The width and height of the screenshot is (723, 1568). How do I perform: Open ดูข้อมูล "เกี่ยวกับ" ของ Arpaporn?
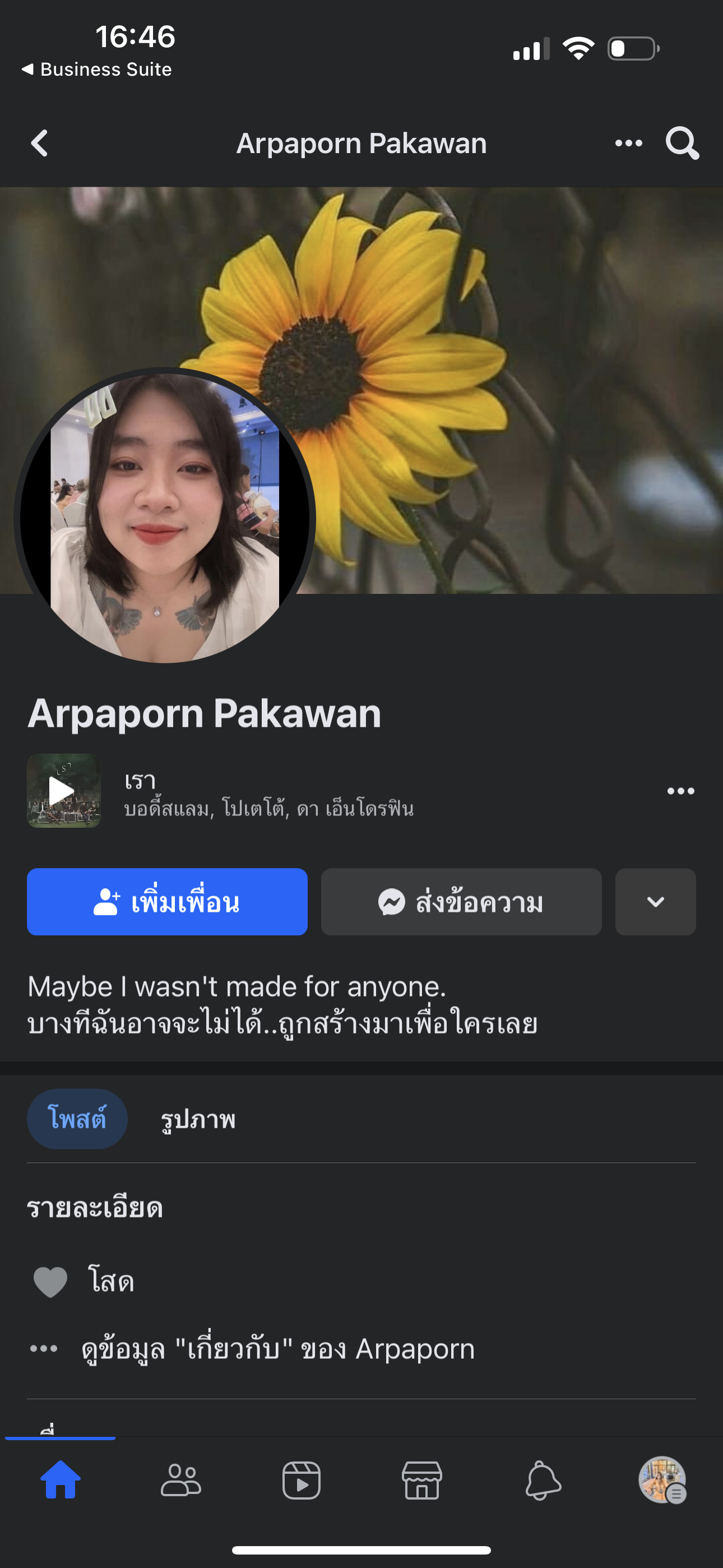pyautogui.click(x=277, y=1349)
